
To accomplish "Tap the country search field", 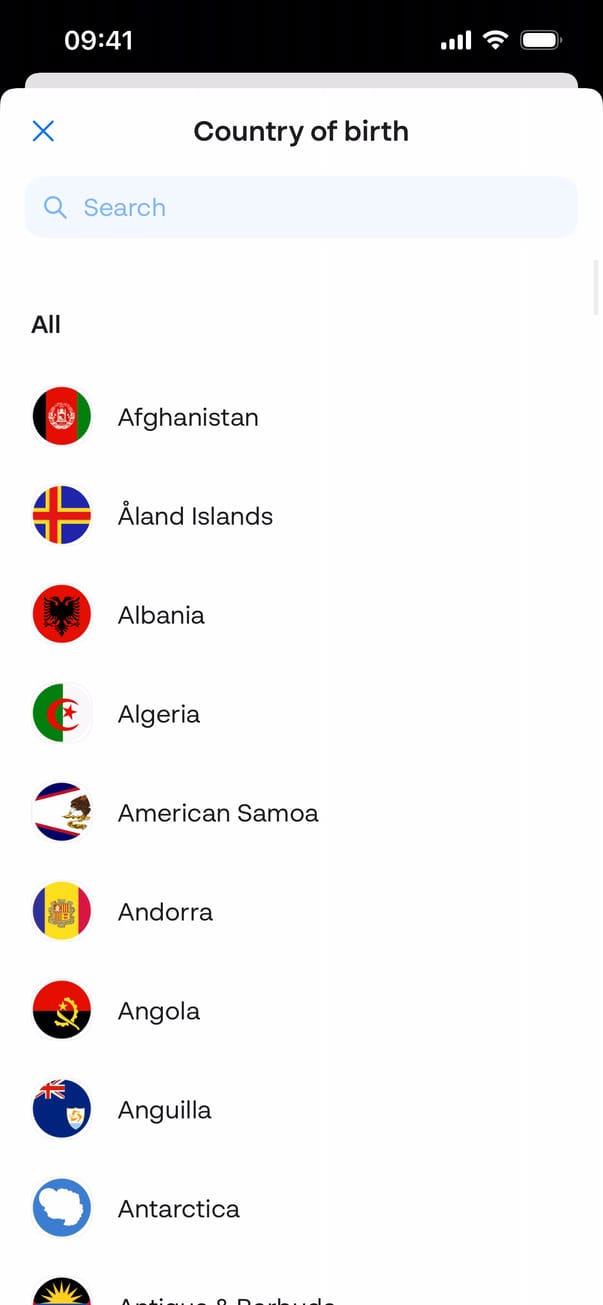I will [301, 208].
